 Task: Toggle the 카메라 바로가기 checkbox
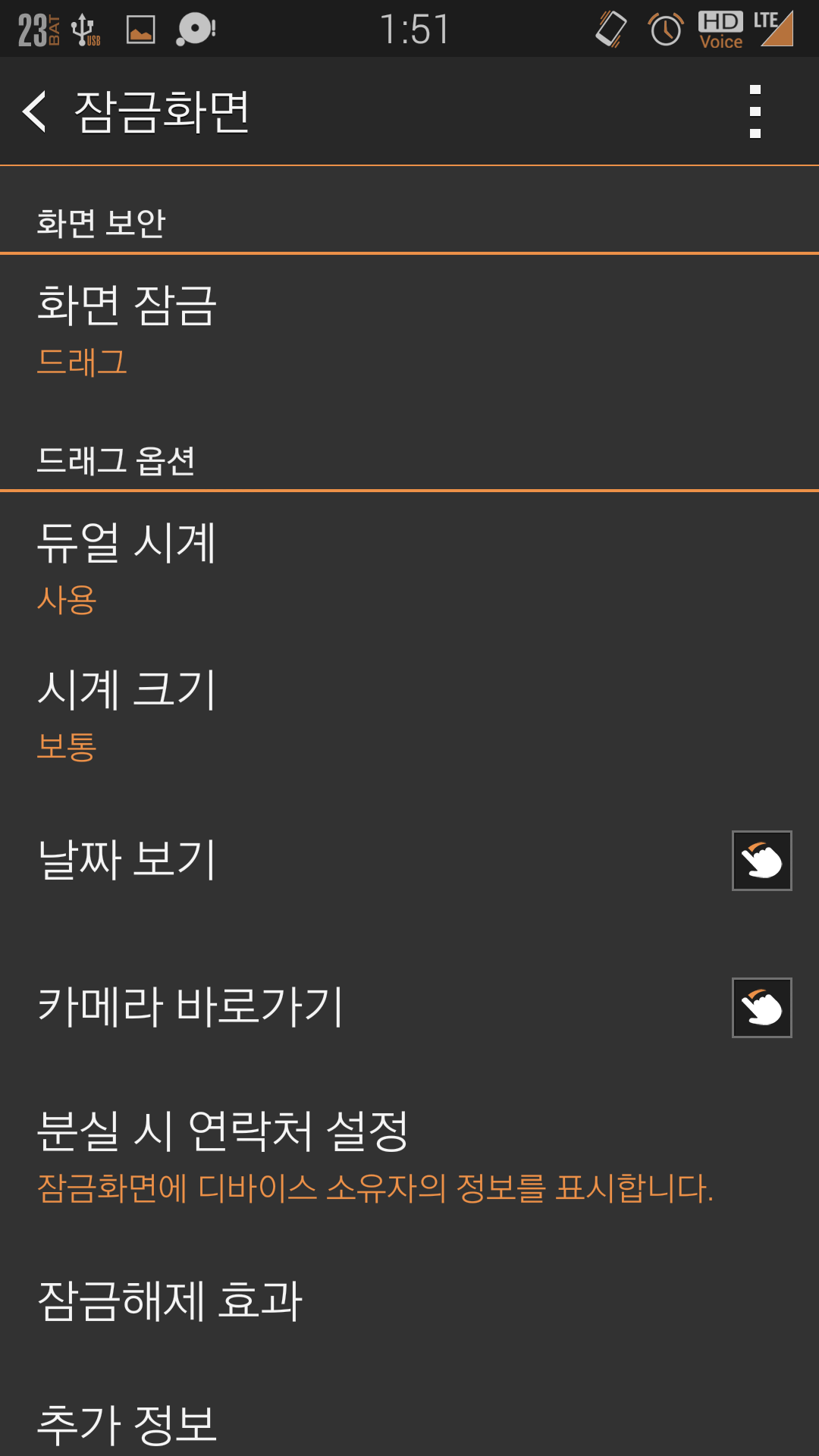[761, 1008]
